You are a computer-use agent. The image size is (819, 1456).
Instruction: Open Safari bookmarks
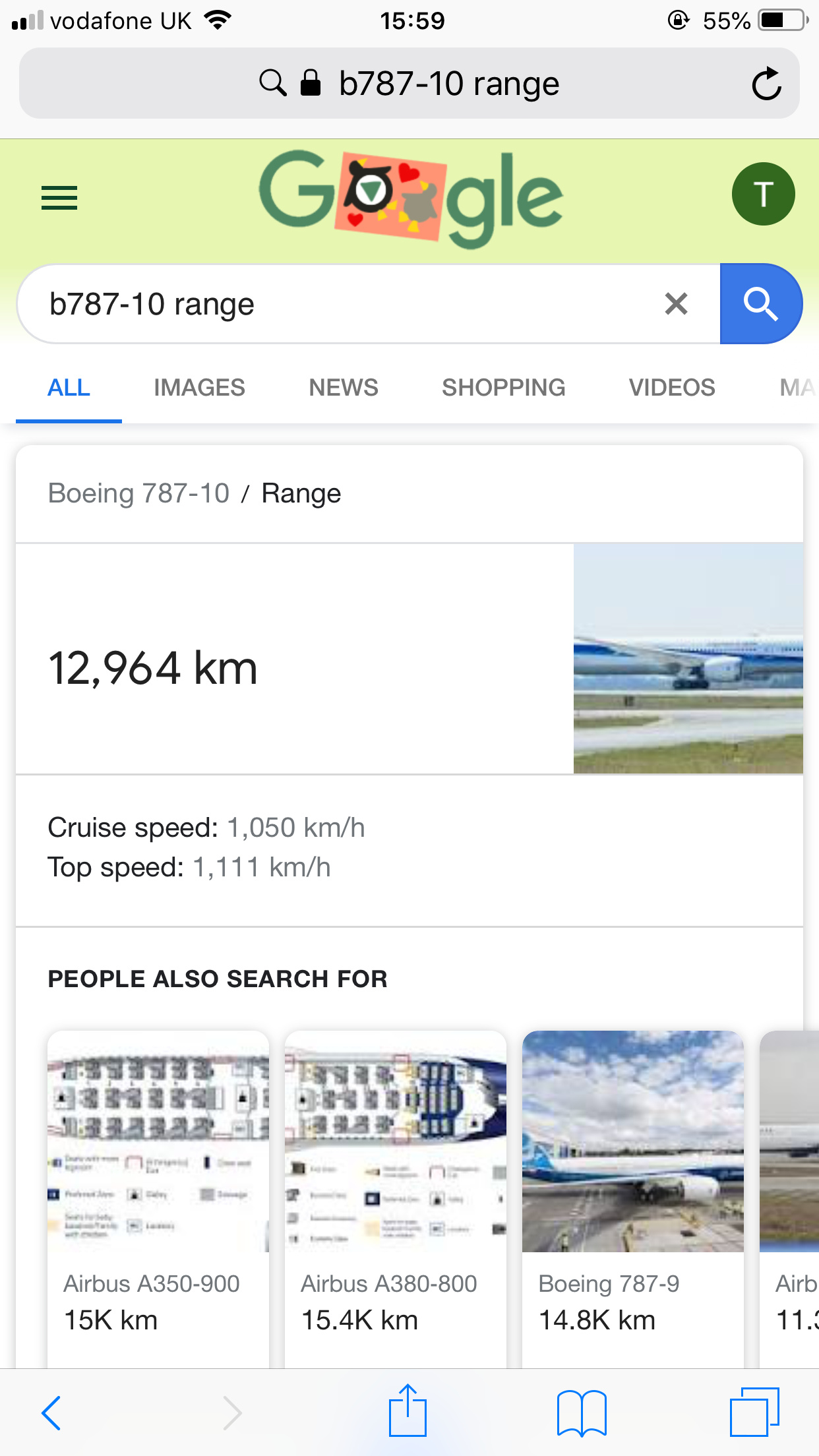[x=582, y=1412]
